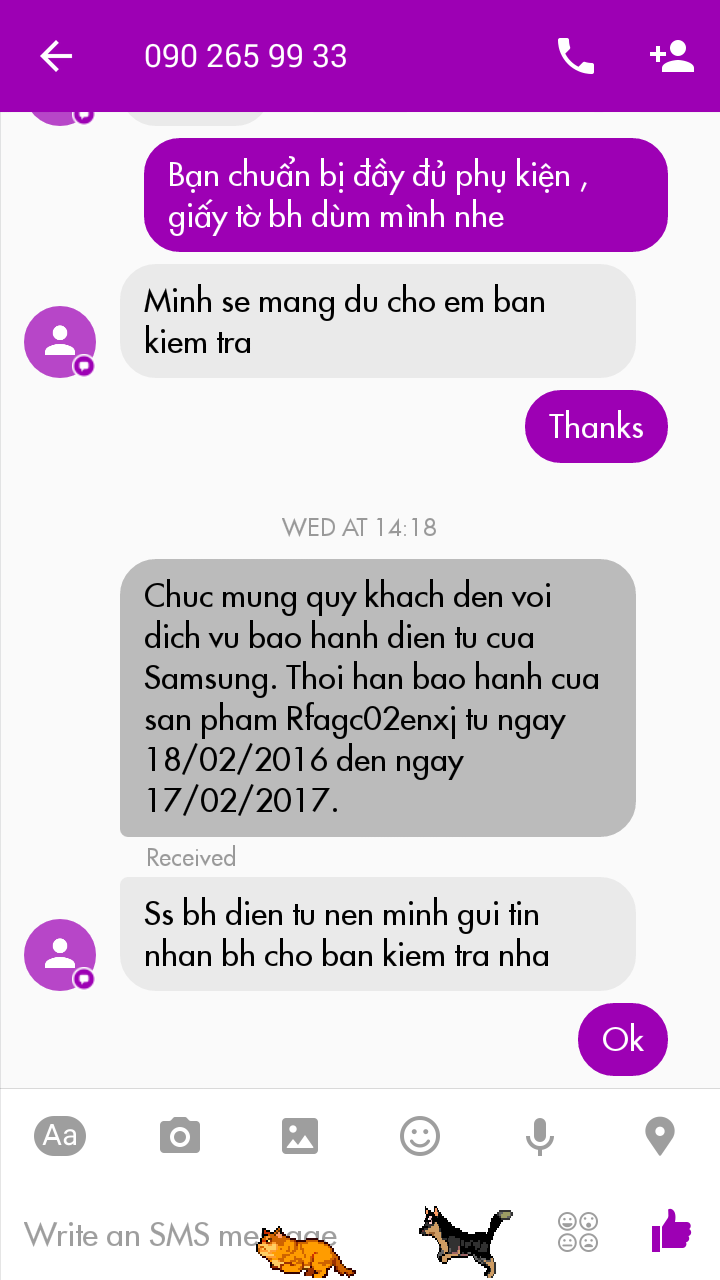
Task: Share your location with pin icon
Action: pyautogui.click(x=660, y=1136)
